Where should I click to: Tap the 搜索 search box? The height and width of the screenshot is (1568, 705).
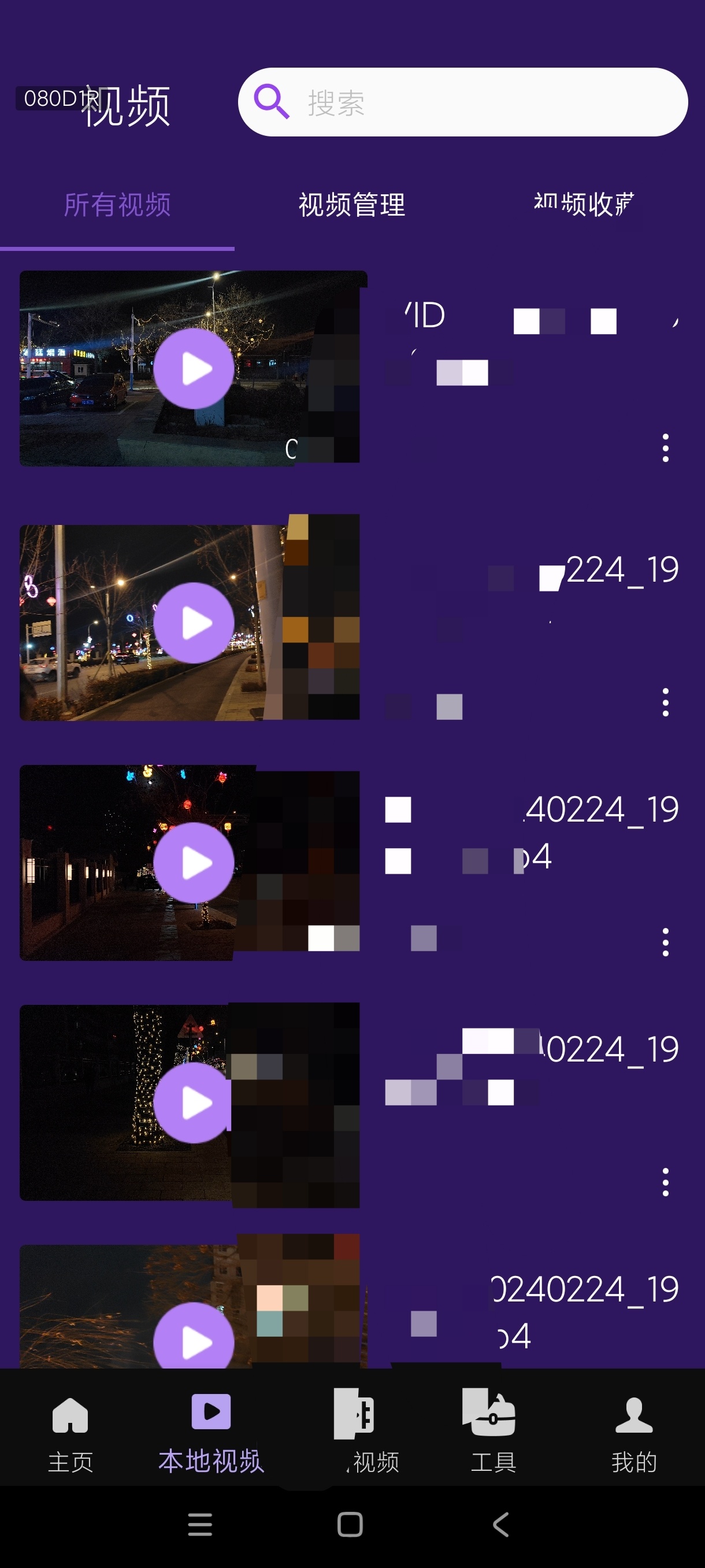point(462,102)
